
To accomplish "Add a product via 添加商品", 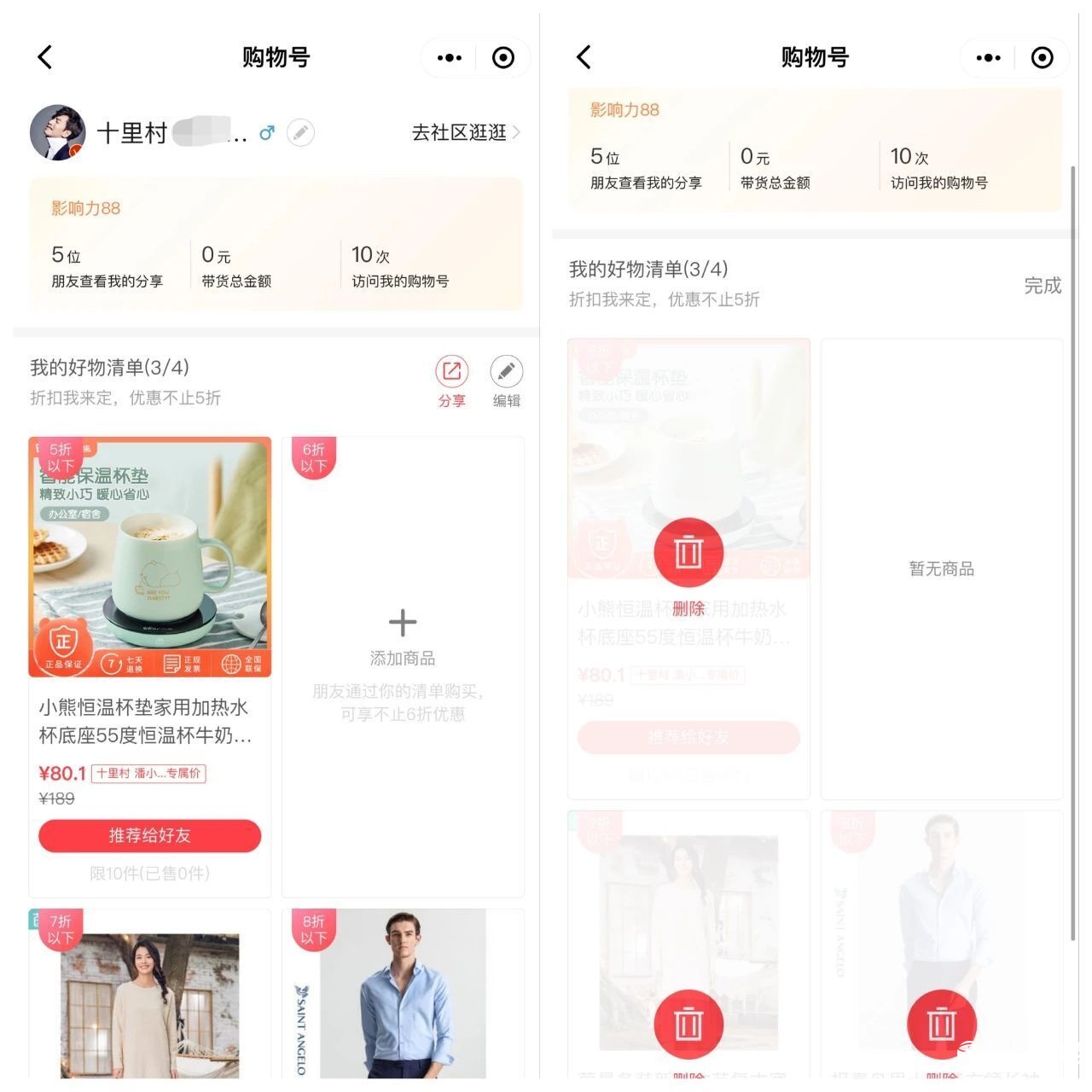I will [403, 636].
